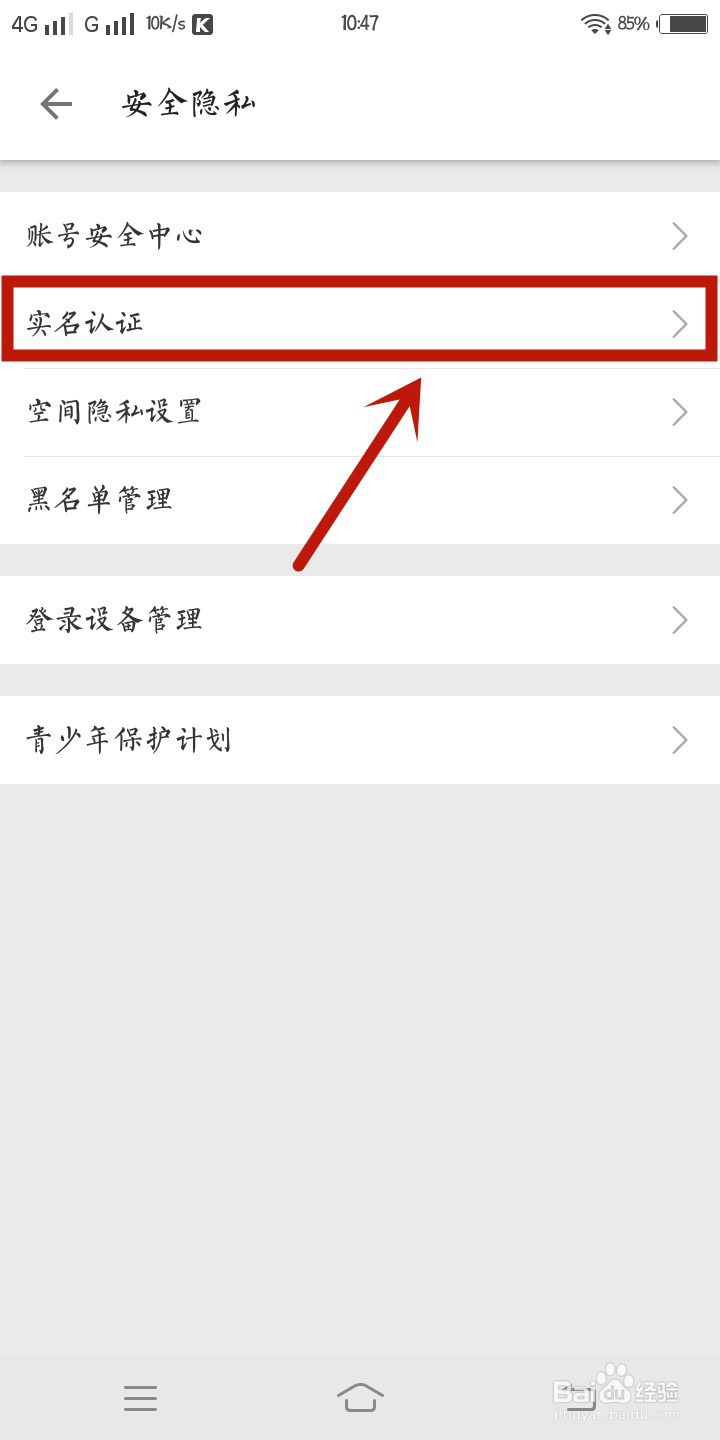This screenshot has height=1440, width=720.
Task: Select the 安全隐私 title header
Action: coord(190,103)
